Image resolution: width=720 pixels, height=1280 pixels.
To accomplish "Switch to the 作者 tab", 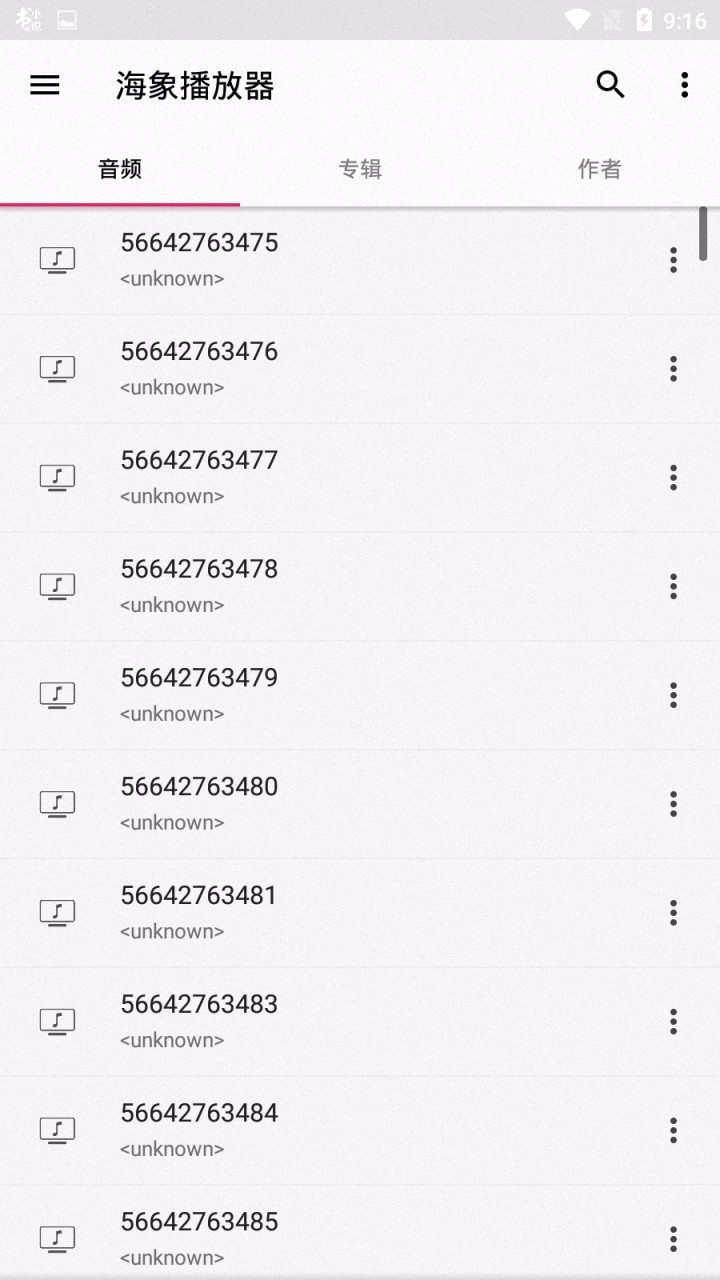I will tap(599, 169).
